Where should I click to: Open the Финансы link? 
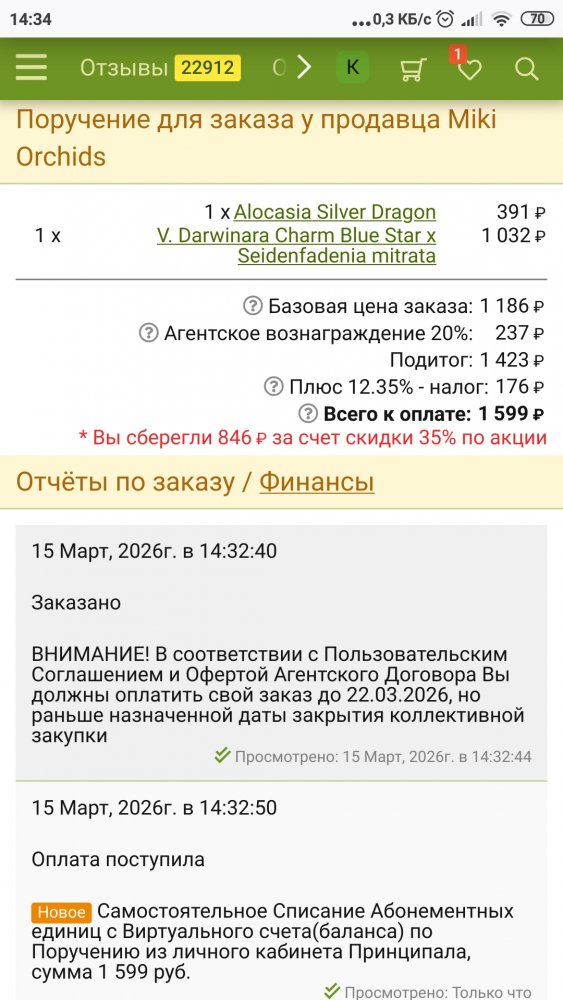[x=317, y=482]
